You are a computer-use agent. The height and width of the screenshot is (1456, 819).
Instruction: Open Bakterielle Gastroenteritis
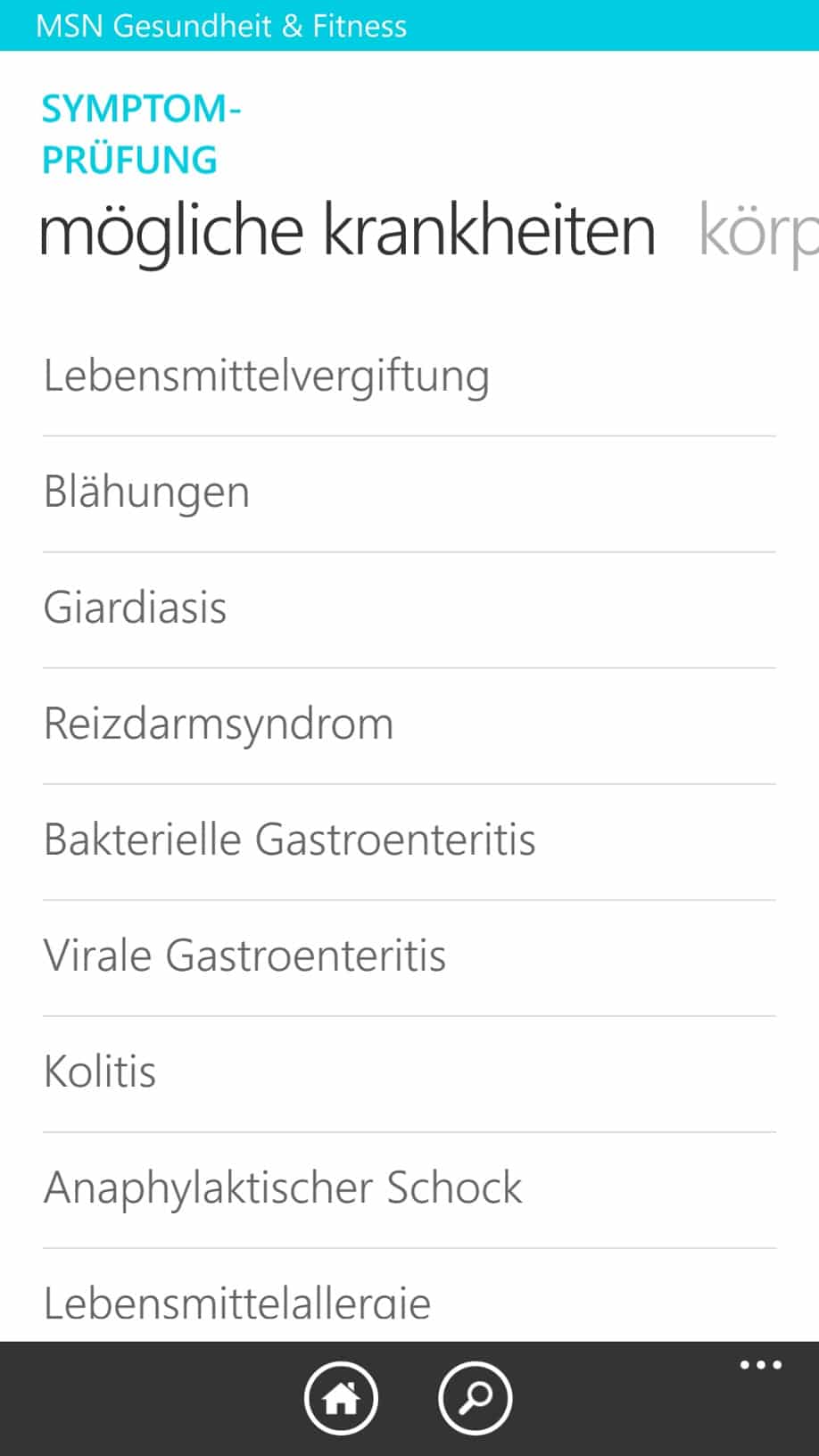[289, 840]
